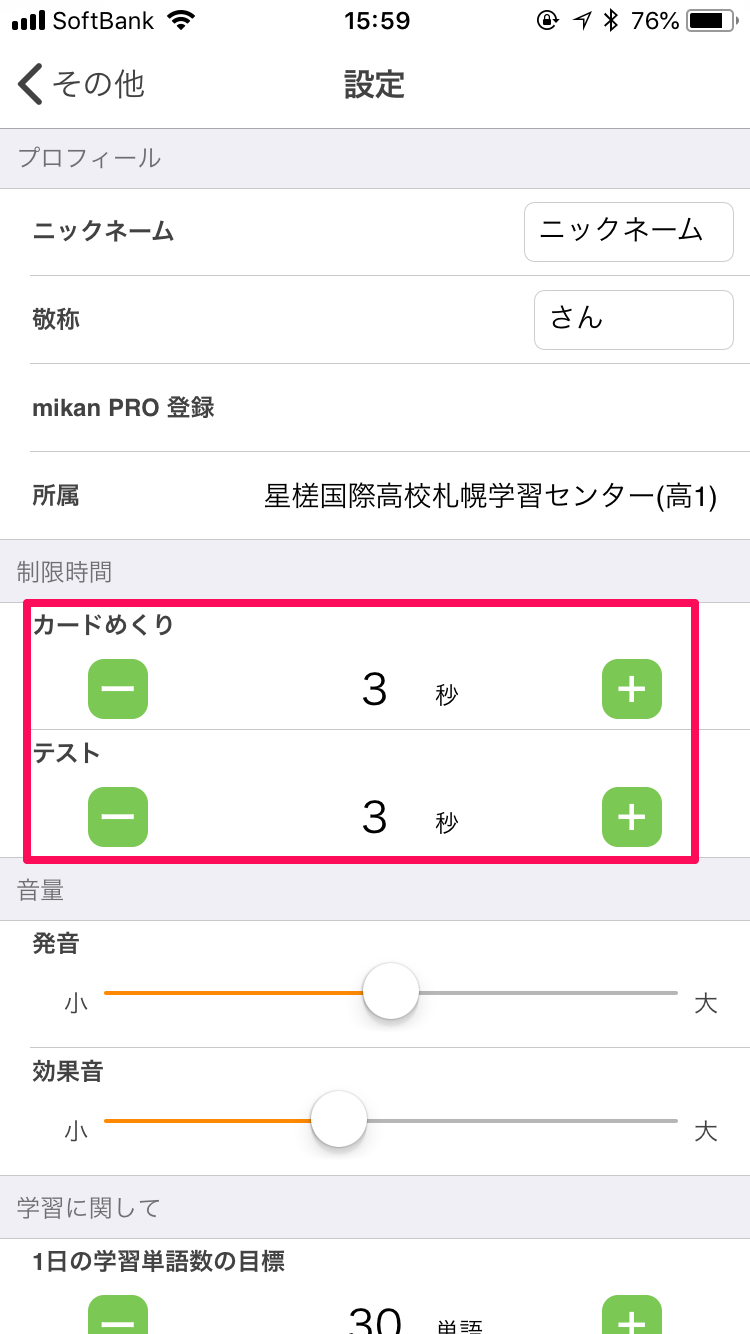Decrease テスト time limit with minus
Screen dimensions: 750x1334
(x=118, y=817)
